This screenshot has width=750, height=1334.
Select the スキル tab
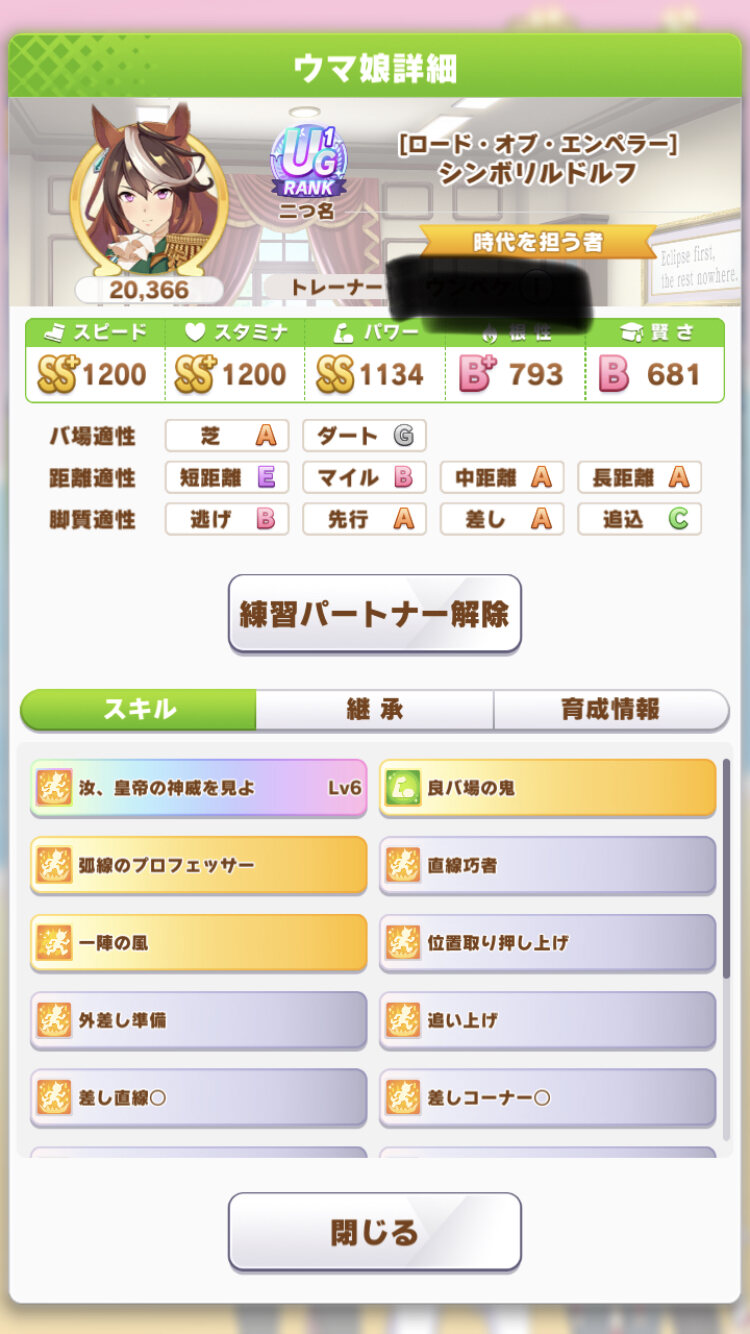[x=139, y=709]
